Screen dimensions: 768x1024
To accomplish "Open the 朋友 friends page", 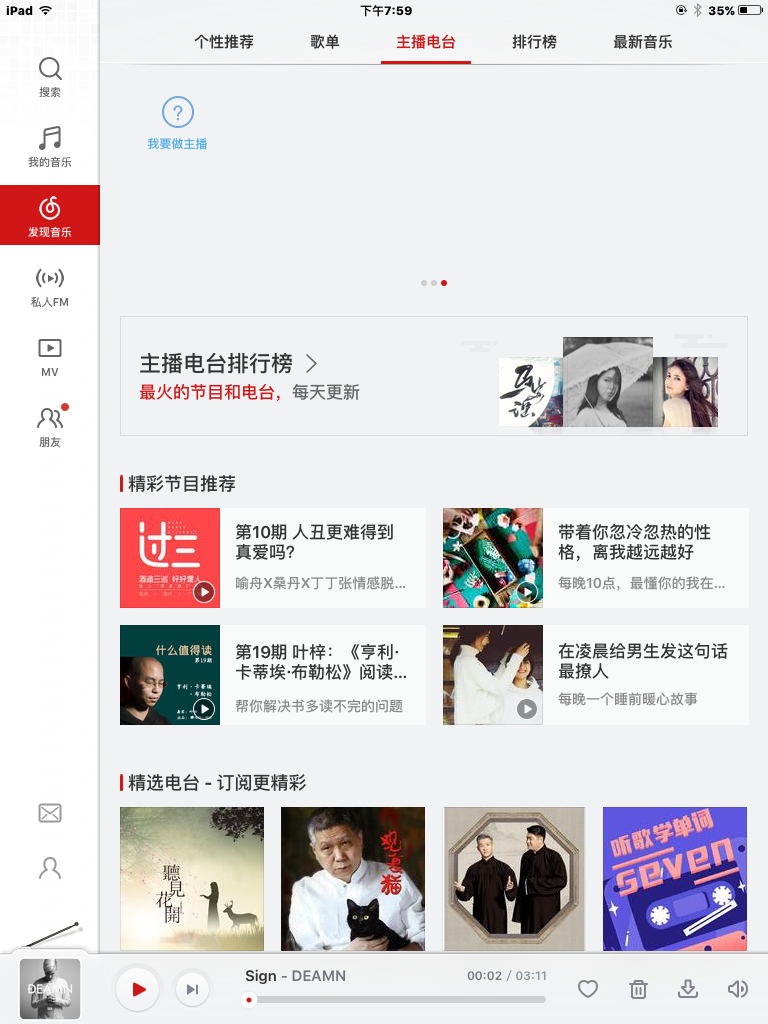I will click(x=50, y=427).
